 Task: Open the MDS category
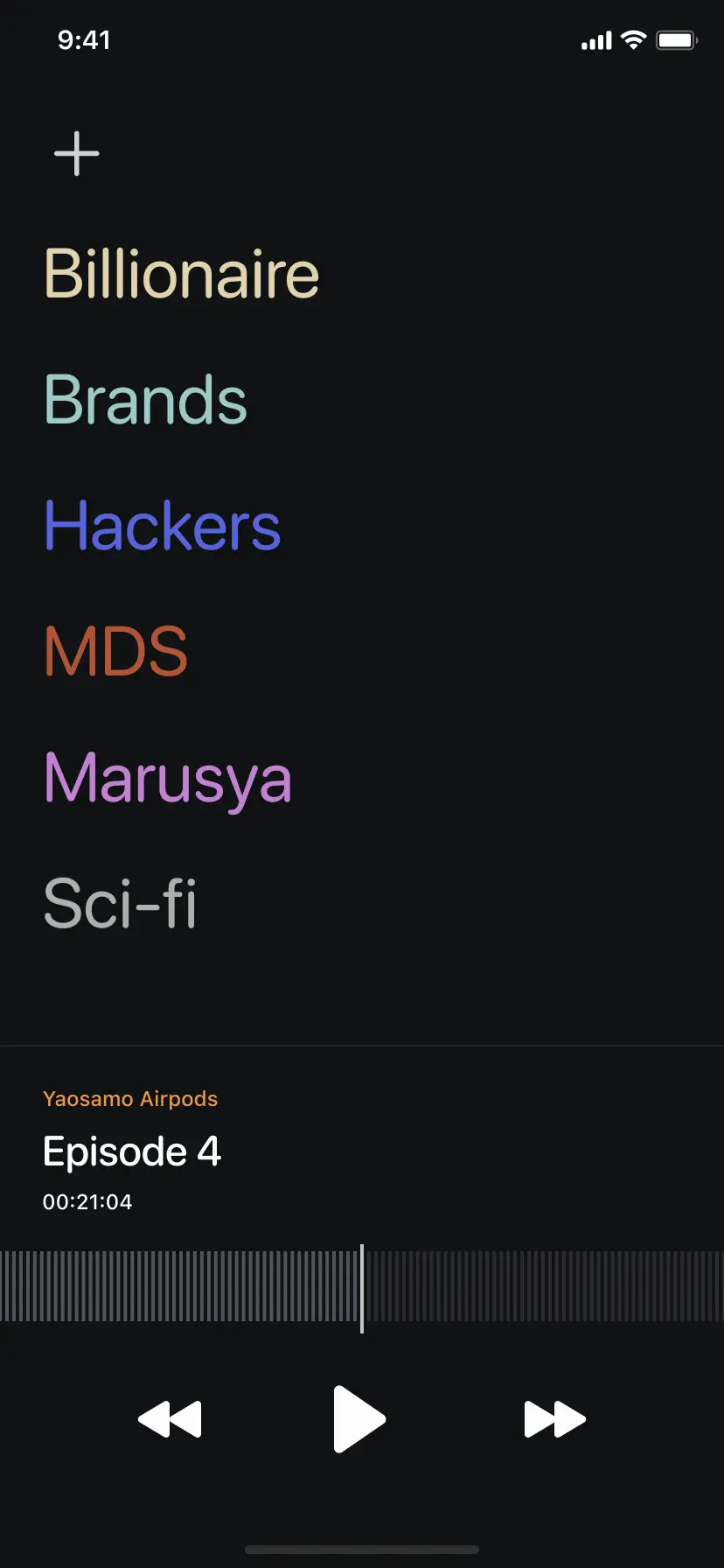(x=116, y=653)
